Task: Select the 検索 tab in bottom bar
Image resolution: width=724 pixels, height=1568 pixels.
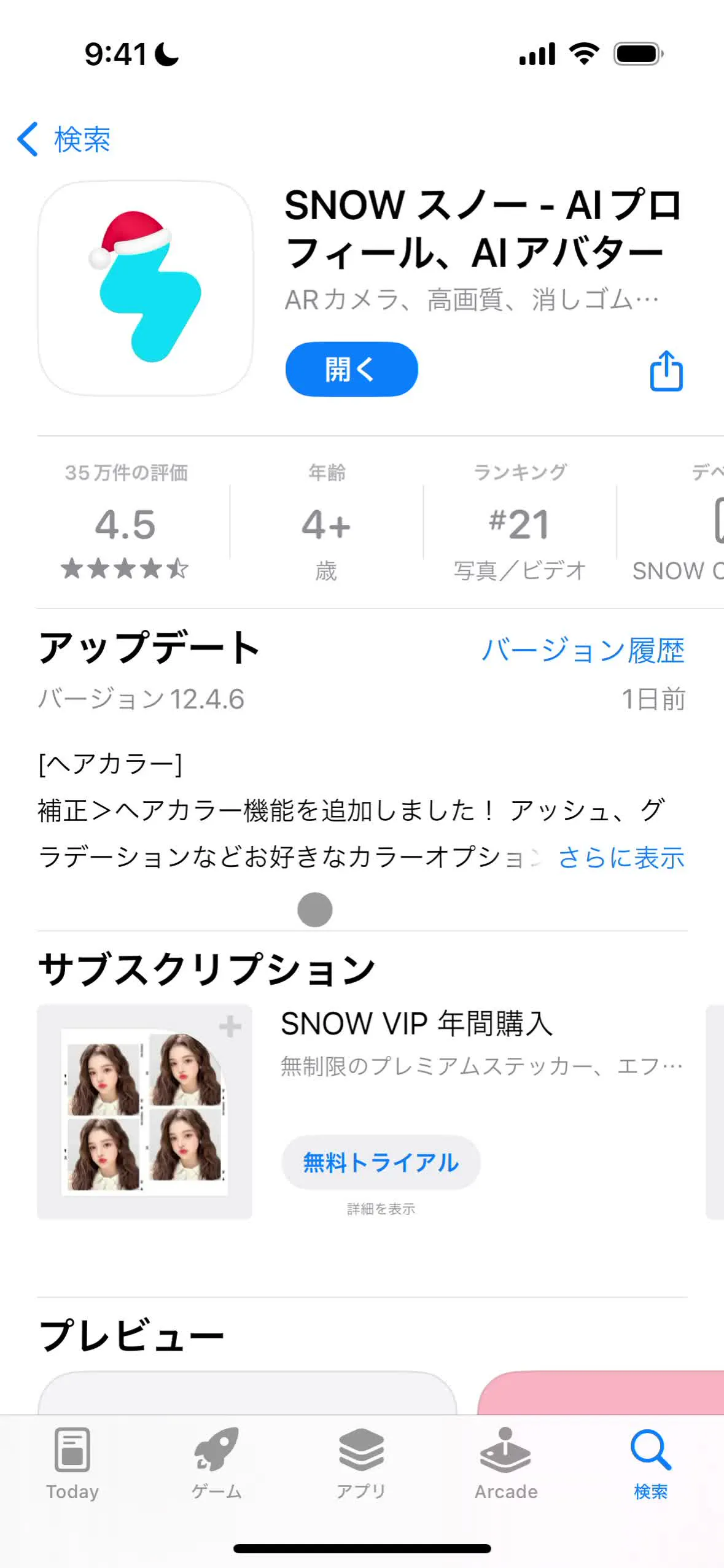Action: pos(650,1464)
